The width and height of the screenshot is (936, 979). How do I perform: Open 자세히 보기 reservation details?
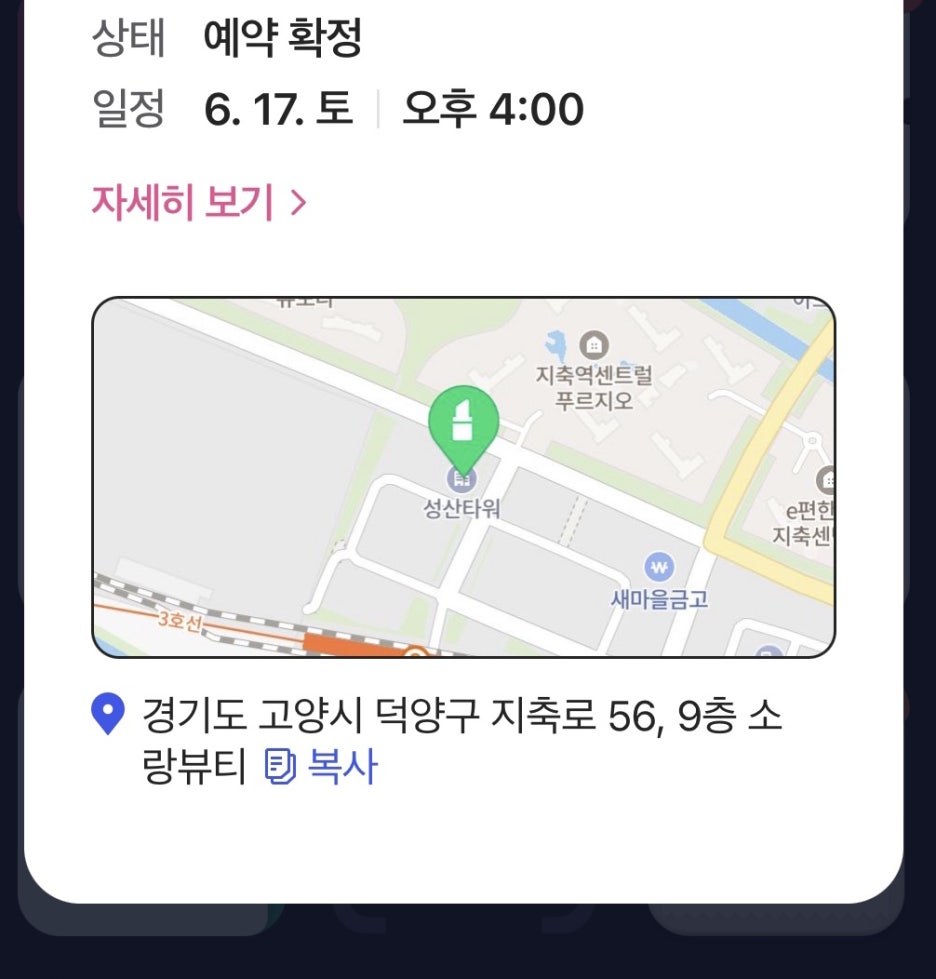[198, 202]
